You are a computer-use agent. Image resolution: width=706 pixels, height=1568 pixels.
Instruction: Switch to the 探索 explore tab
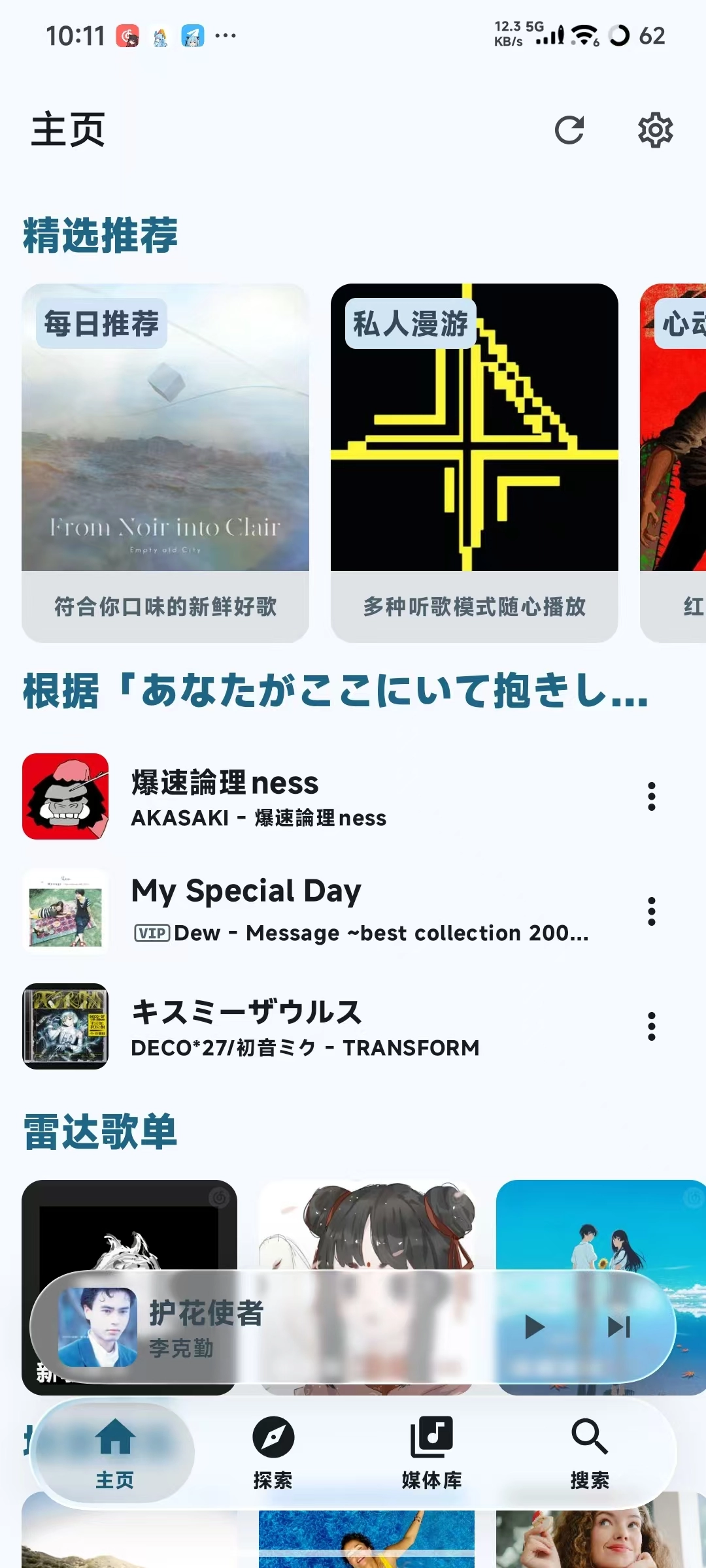tap(273, 1452)
